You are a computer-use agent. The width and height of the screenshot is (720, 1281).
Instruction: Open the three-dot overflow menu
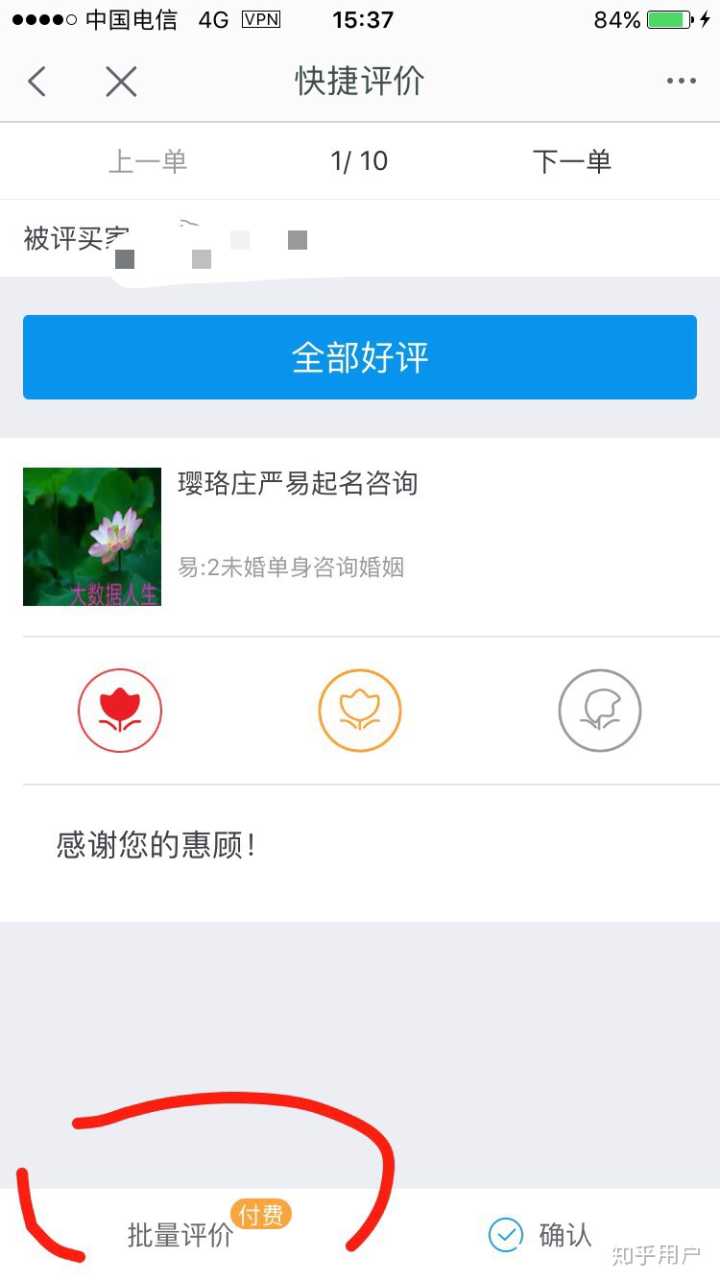[x=681, y=82]
